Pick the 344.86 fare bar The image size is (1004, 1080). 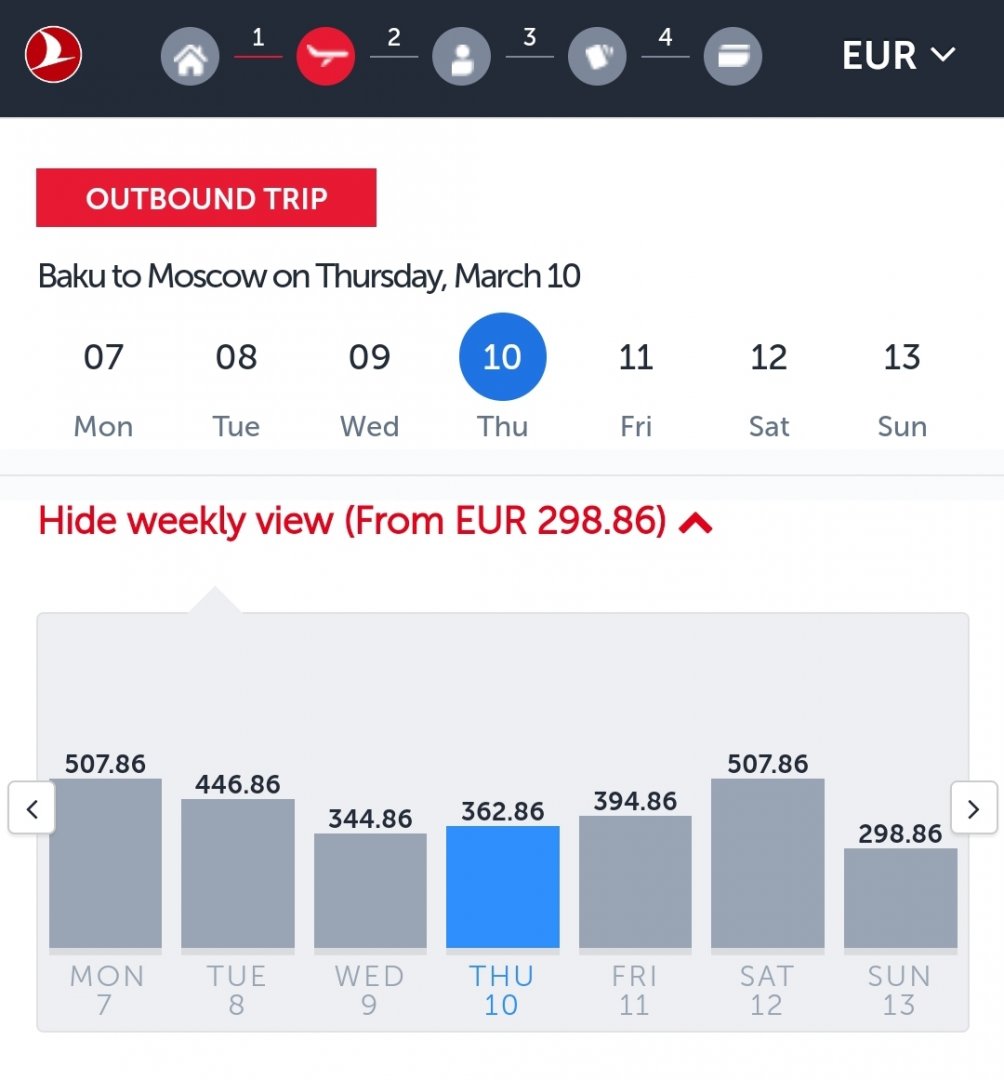point(370,890)
